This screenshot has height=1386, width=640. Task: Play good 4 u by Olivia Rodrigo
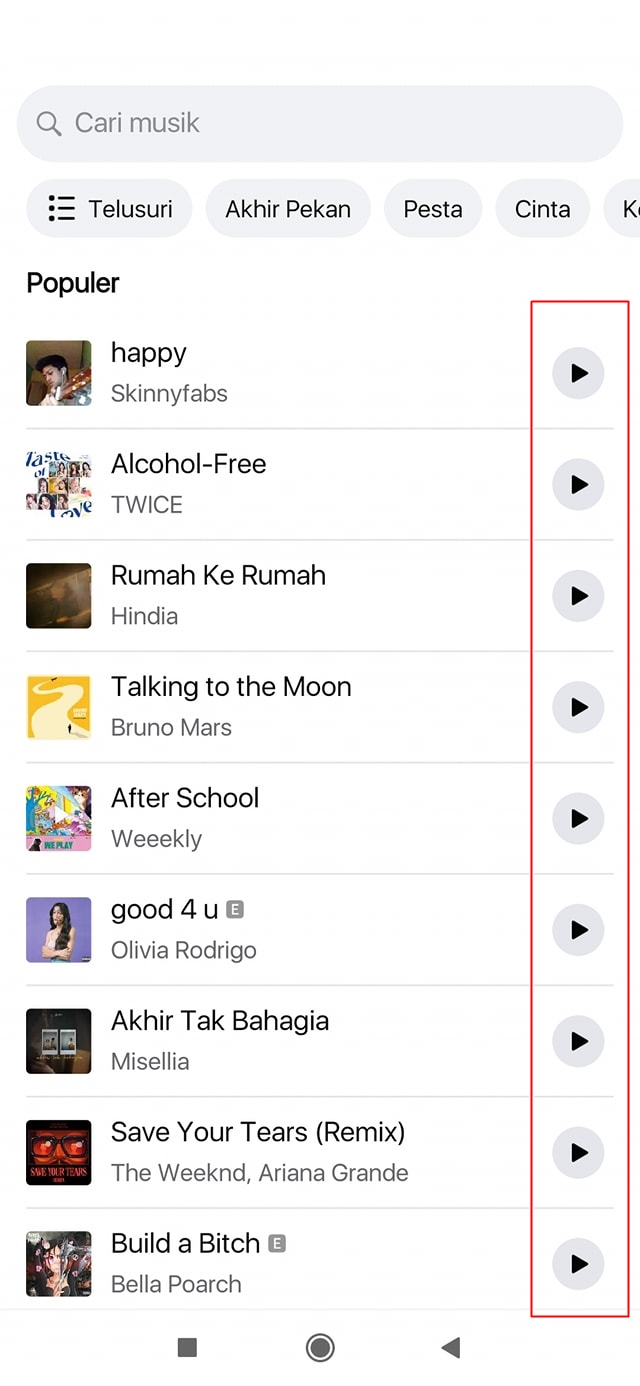(x=578, y=930)
